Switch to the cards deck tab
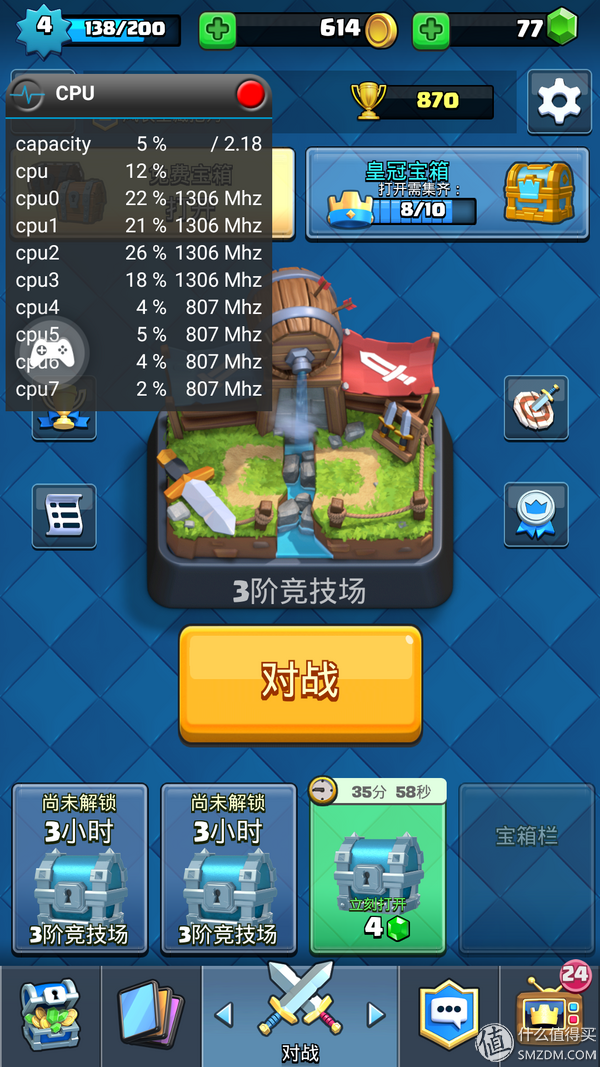Screen dimensions: 600x1067 150,1015
